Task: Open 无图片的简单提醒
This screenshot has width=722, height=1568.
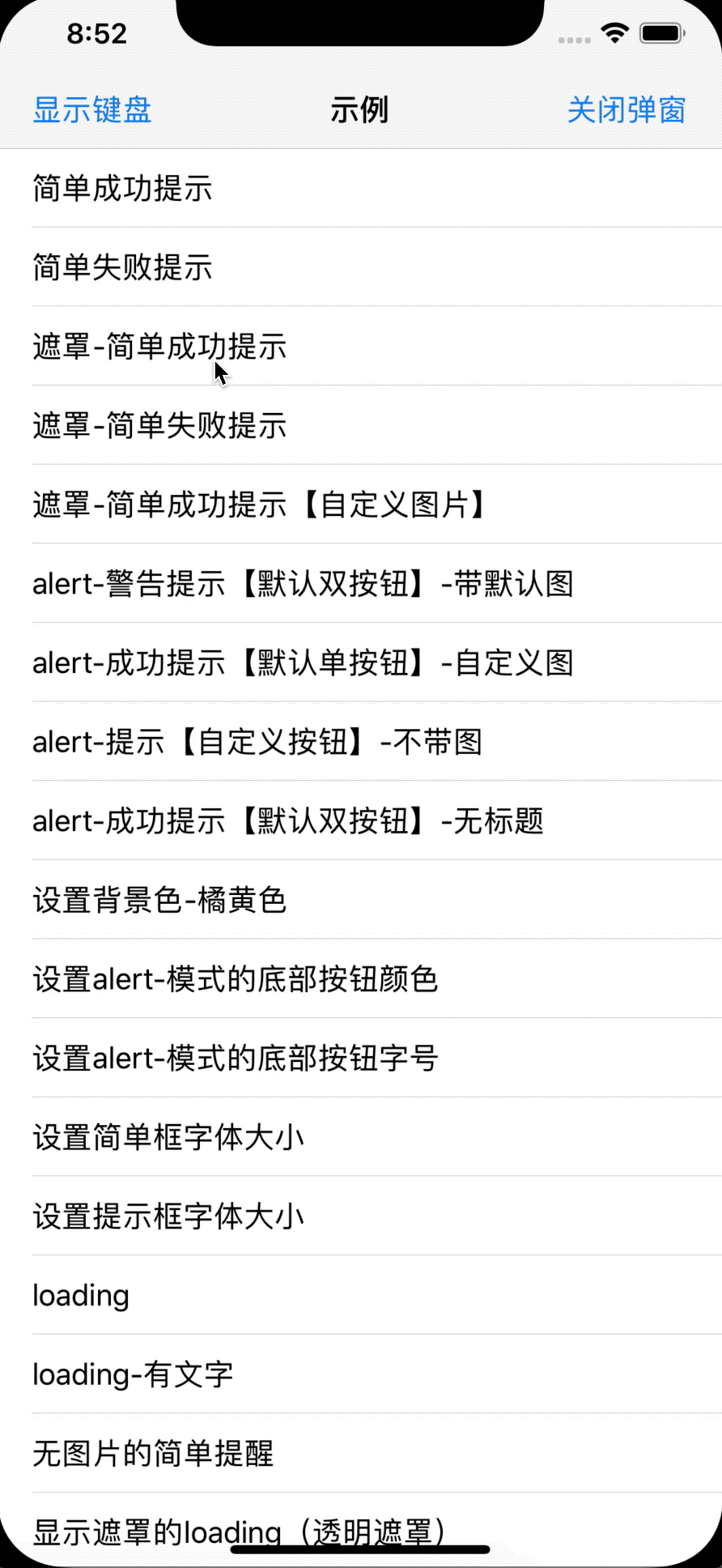Action: (153, 1454)
